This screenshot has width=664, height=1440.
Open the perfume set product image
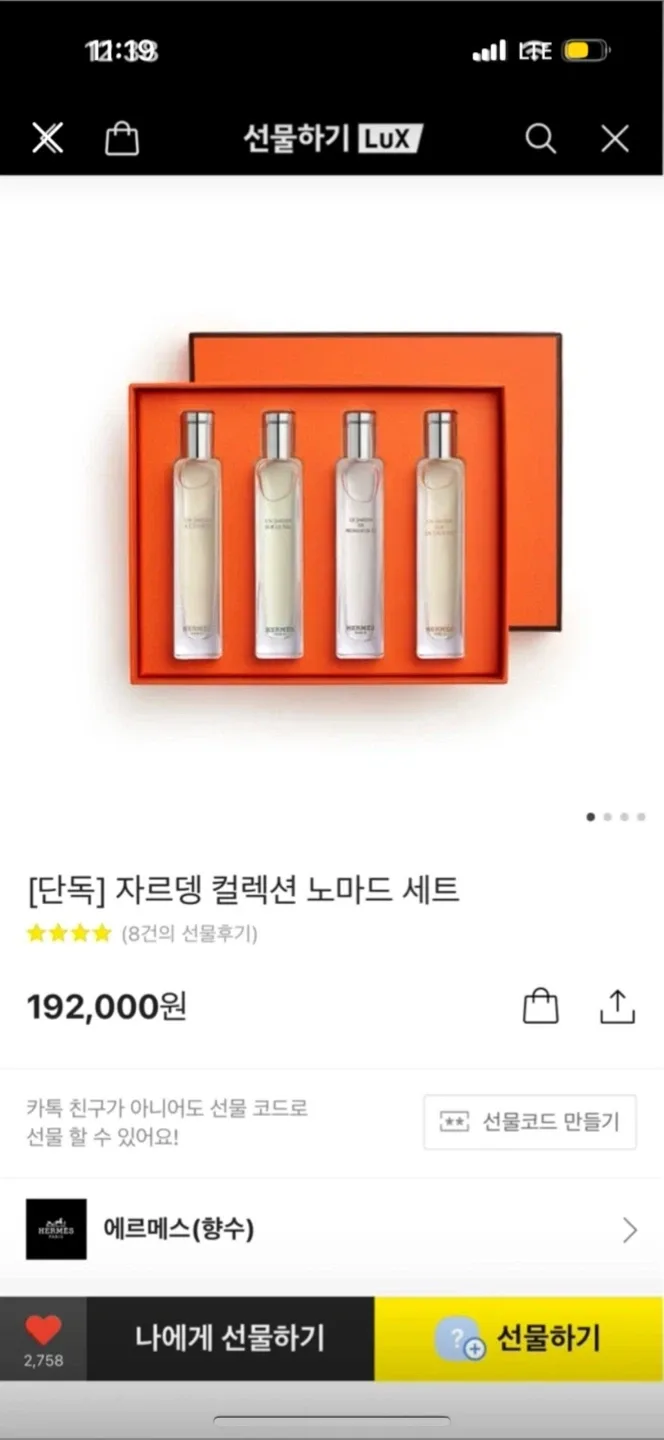click(345, 510)
